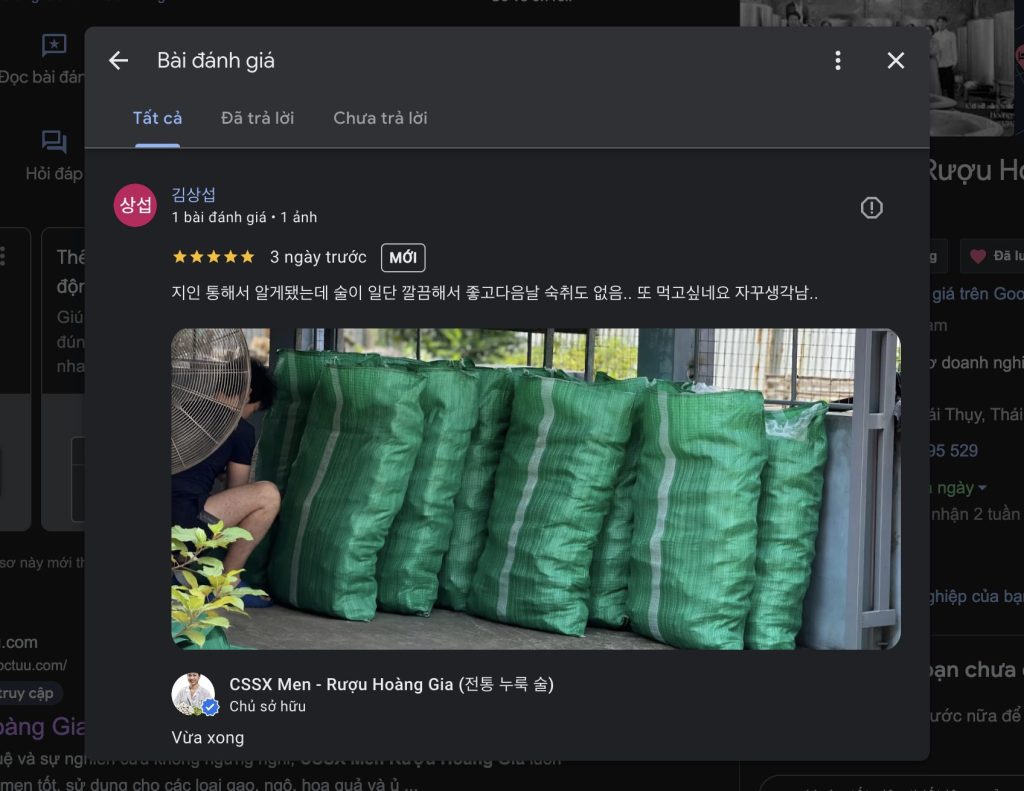Switch to the Chưa trả lời tab
The width and height of the screenshot is (1024, 791).
(x=380, y=118)
